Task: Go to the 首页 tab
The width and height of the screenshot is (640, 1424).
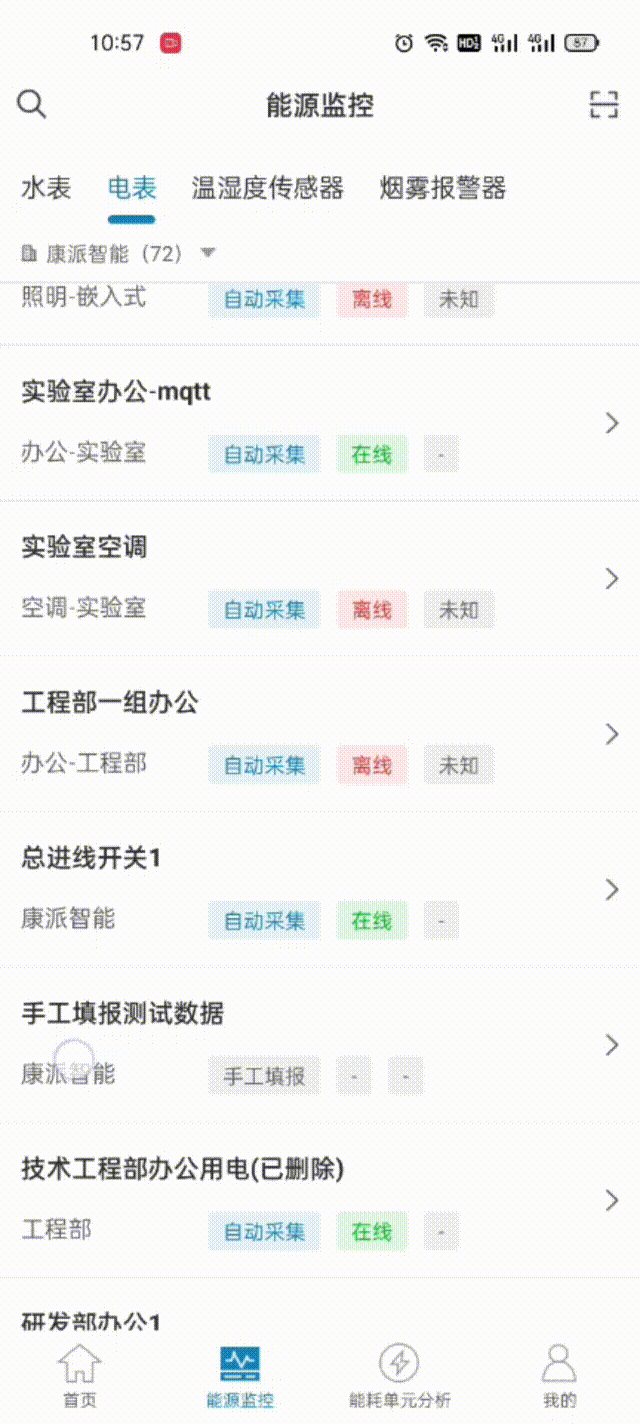Action: click(x=80, y=1377)
